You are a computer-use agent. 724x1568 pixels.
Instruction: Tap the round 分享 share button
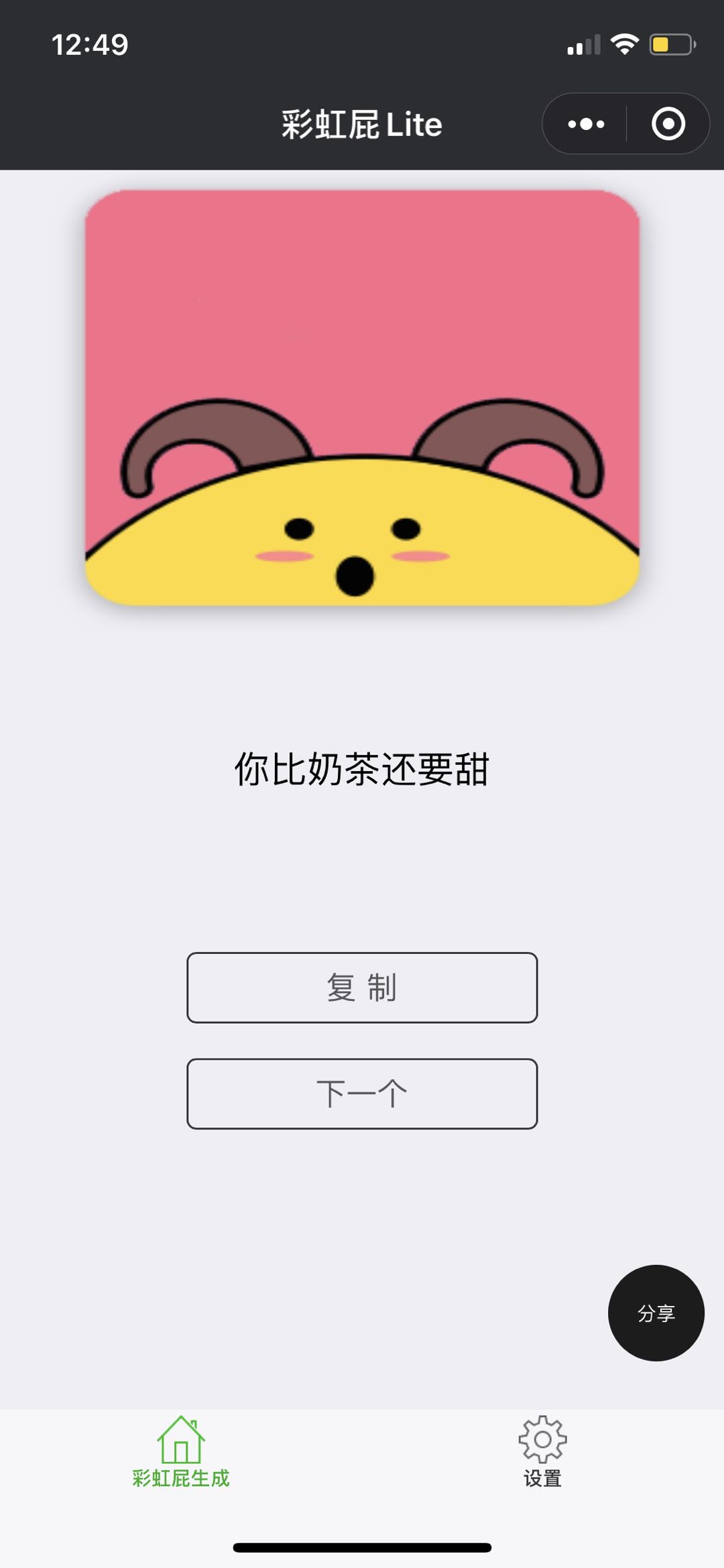point(656,1313)
